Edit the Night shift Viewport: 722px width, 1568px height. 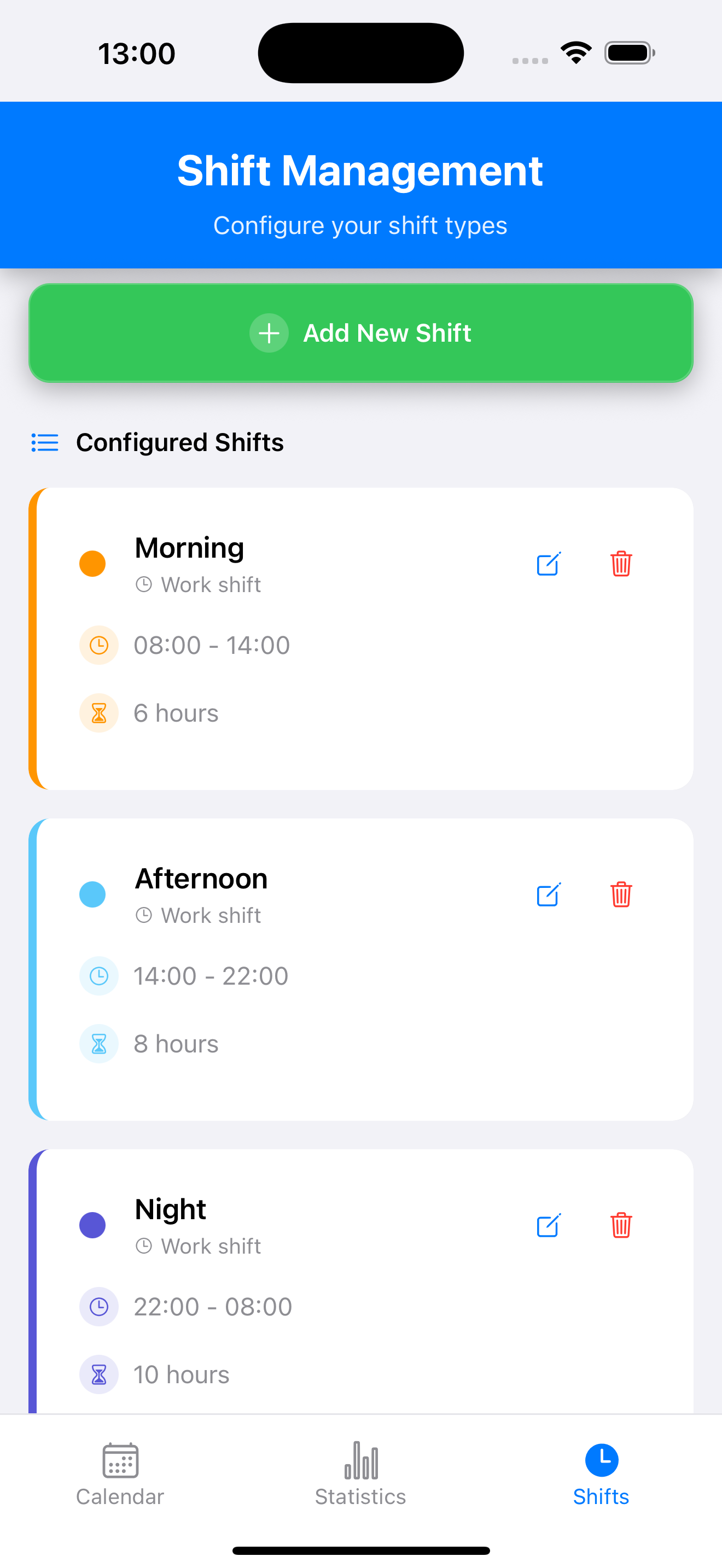point(549,1225)
